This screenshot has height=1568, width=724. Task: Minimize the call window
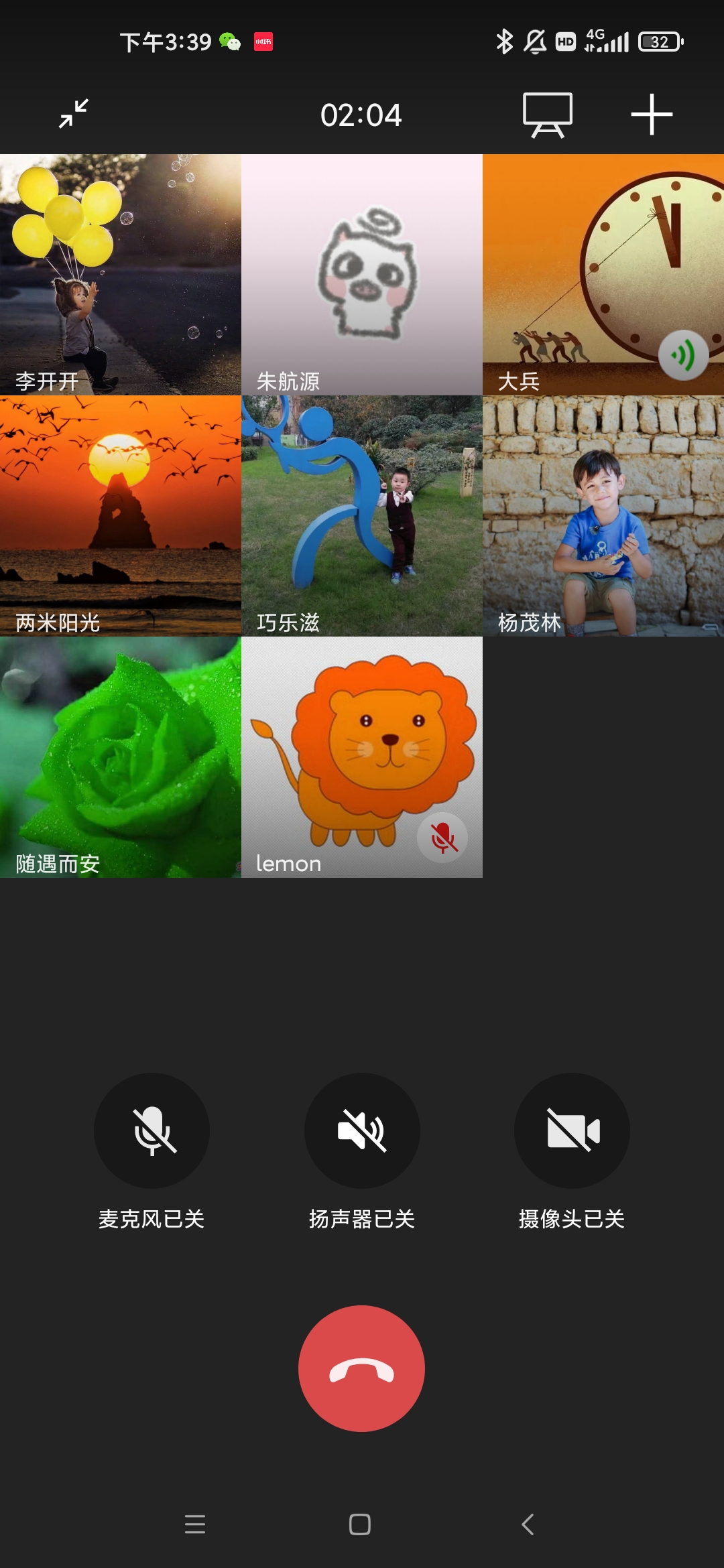pos(74,114)
